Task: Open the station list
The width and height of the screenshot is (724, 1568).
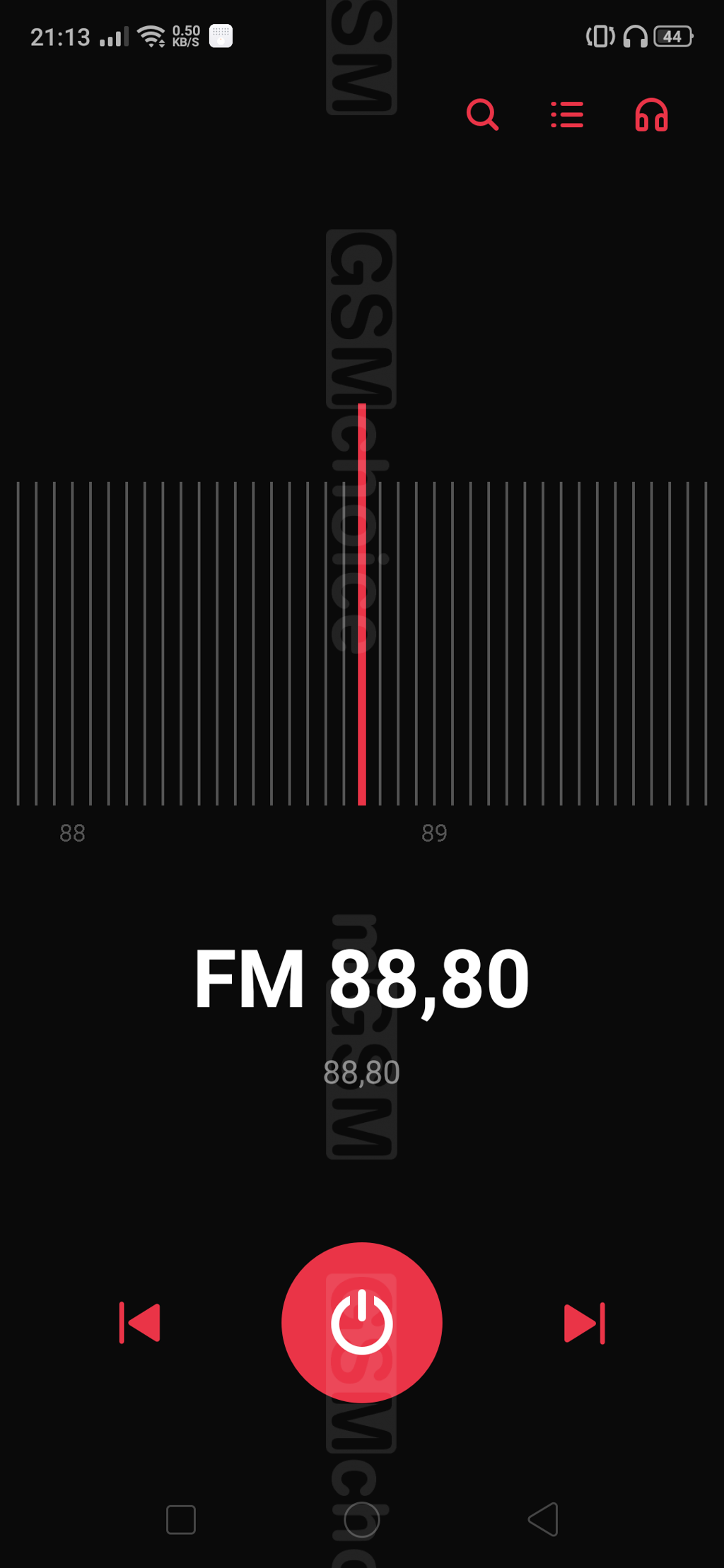Action: click(567, 114)
